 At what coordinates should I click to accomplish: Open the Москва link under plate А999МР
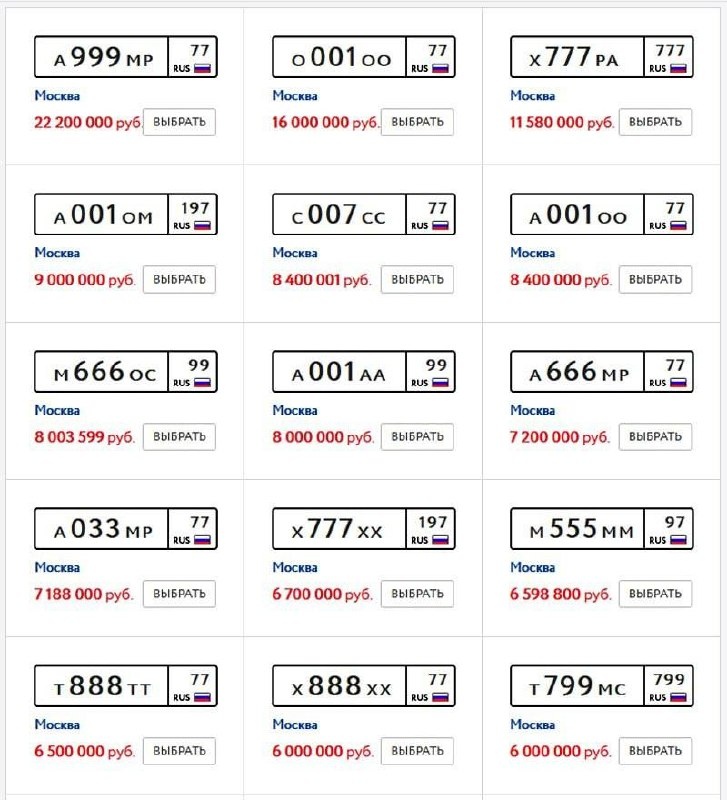[x=57, y=96]
